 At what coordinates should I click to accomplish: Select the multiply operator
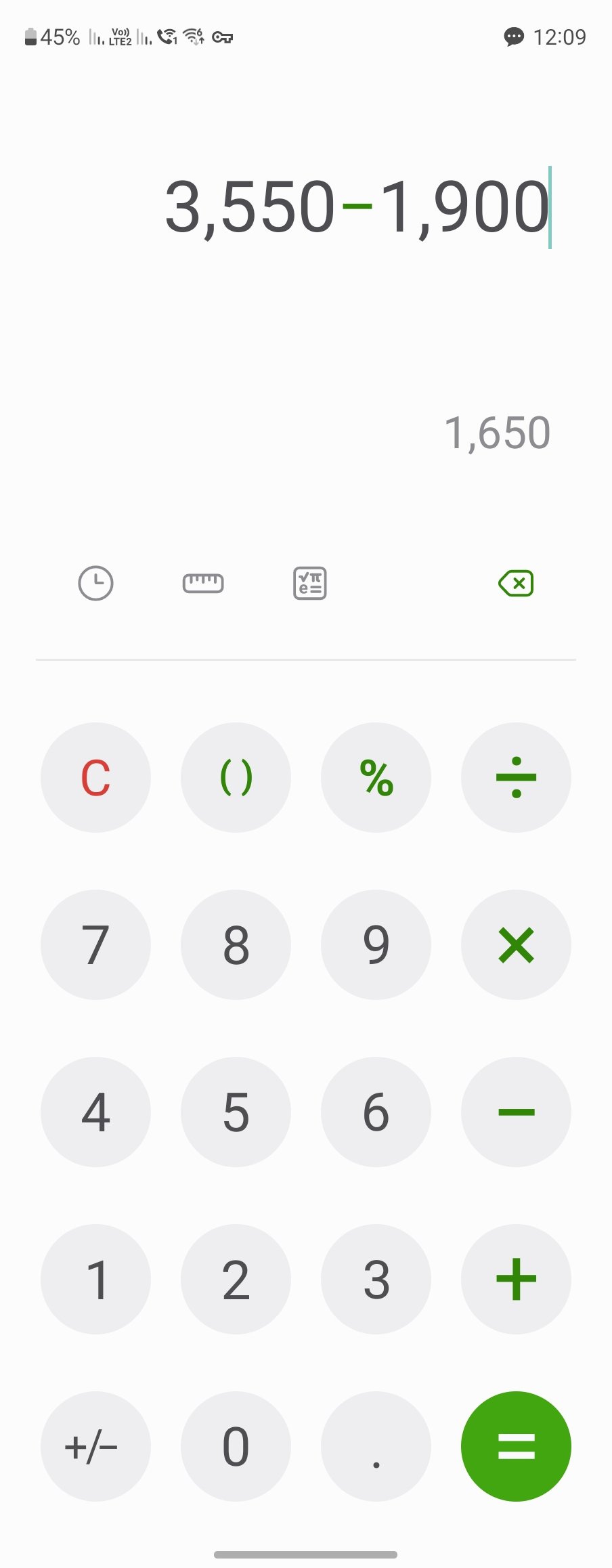point(516,944)
